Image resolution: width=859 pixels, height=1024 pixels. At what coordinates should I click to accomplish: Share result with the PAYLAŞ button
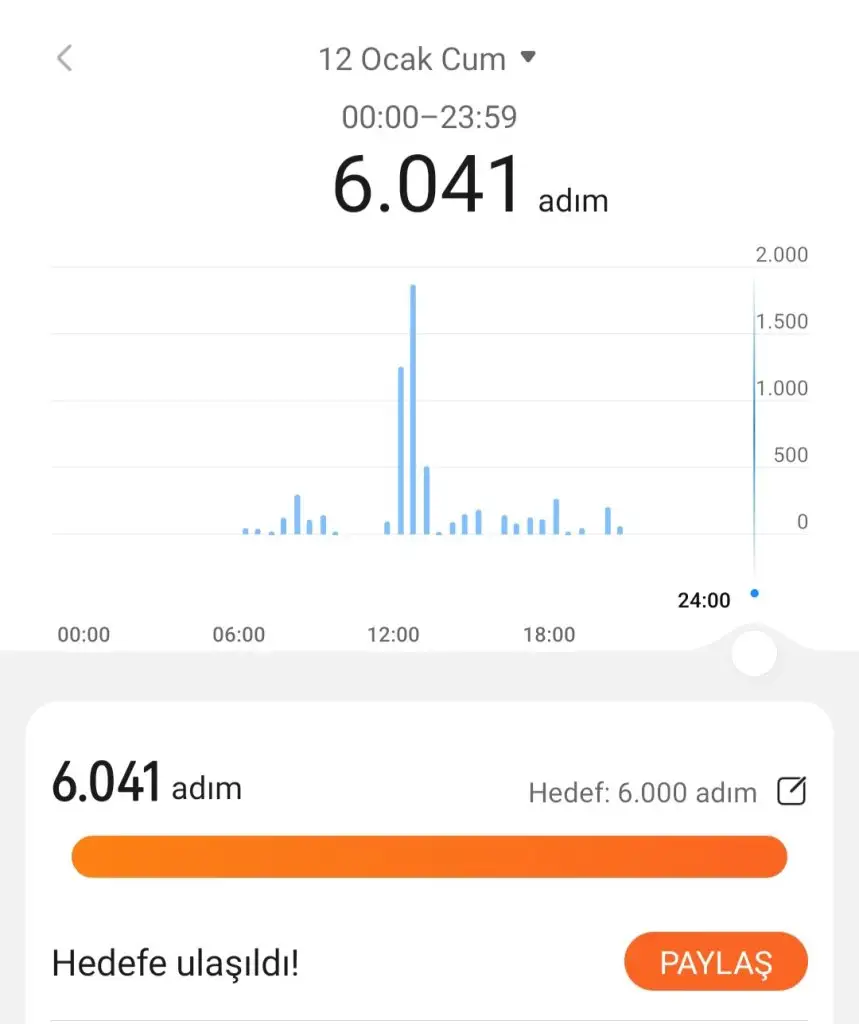[x=715, y=964]
